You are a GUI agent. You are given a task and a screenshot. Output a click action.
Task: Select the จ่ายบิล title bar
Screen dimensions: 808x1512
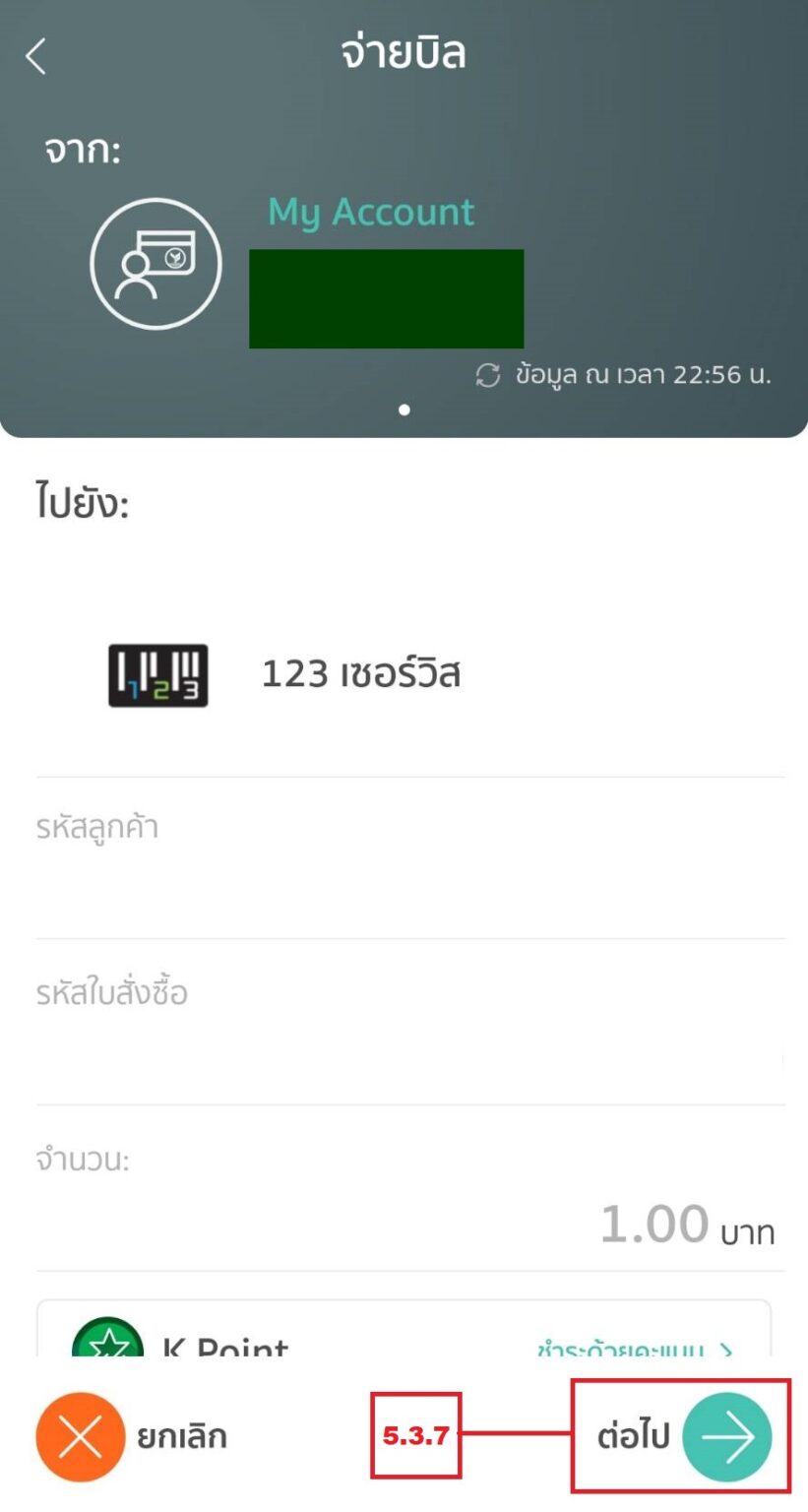pyautogui.click(x=404, y=56)
